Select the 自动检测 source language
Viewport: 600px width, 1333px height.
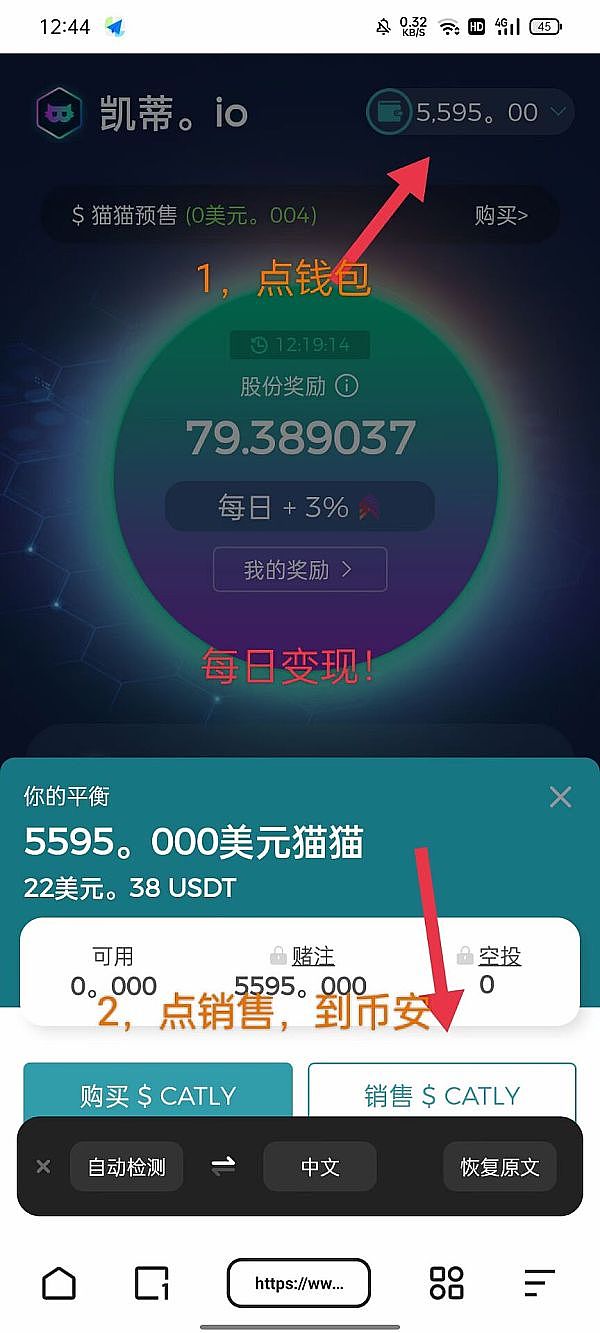(126, 1166)
